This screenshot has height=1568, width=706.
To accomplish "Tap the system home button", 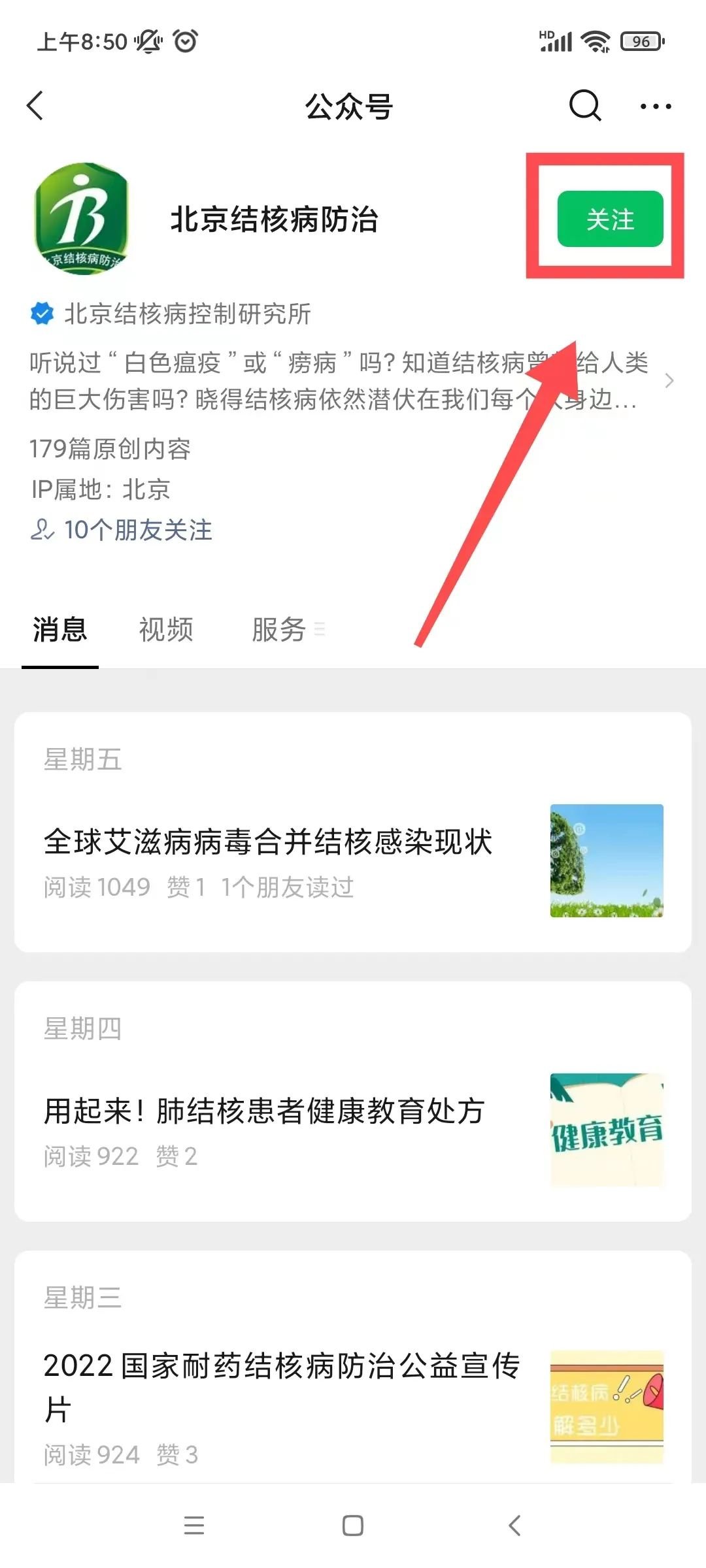I will 353,1526.
